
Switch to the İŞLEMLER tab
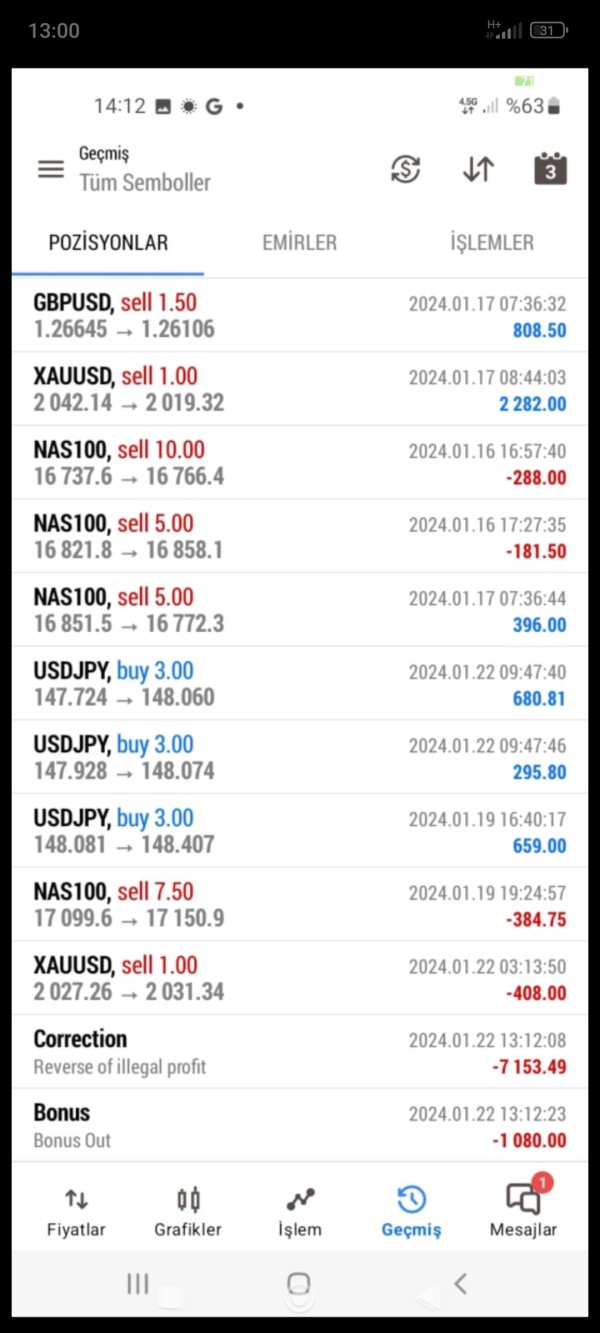tap(491, 242)
